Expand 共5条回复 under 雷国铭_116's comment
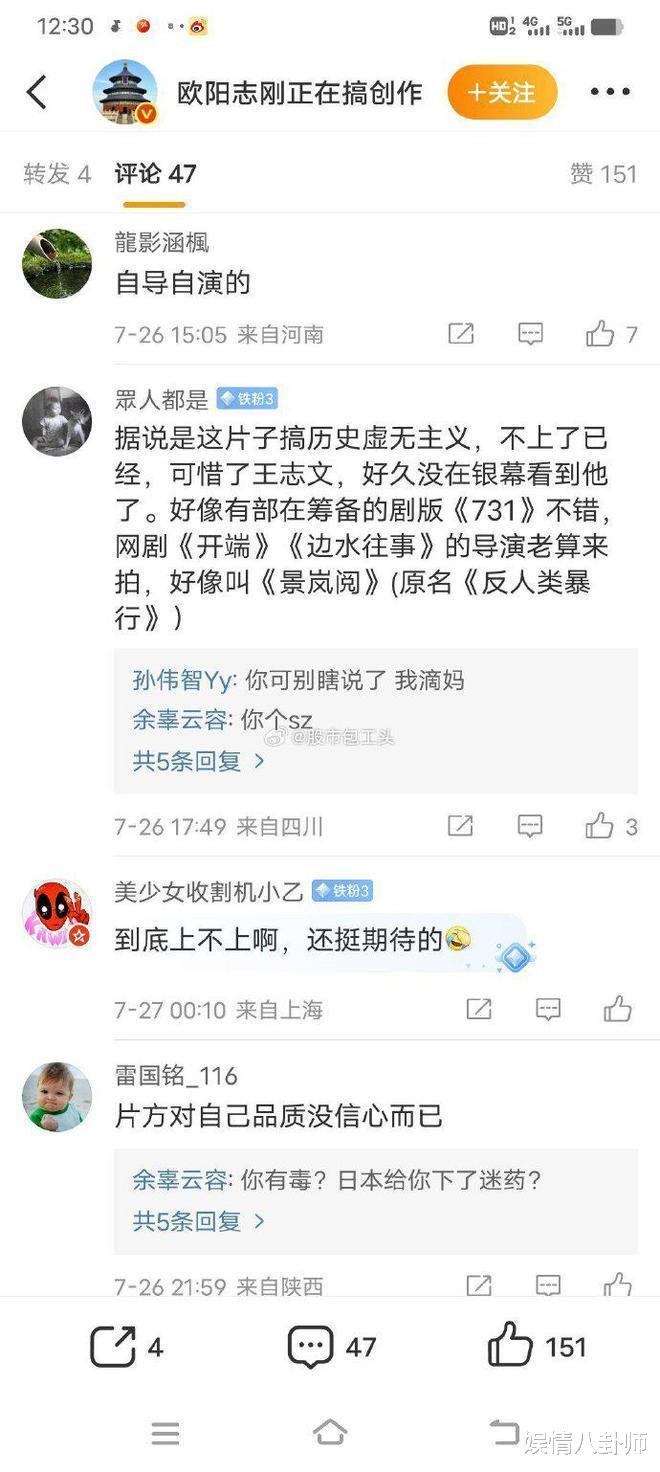Screen dimensions: 660x1472 click(x=199, y=1220)
